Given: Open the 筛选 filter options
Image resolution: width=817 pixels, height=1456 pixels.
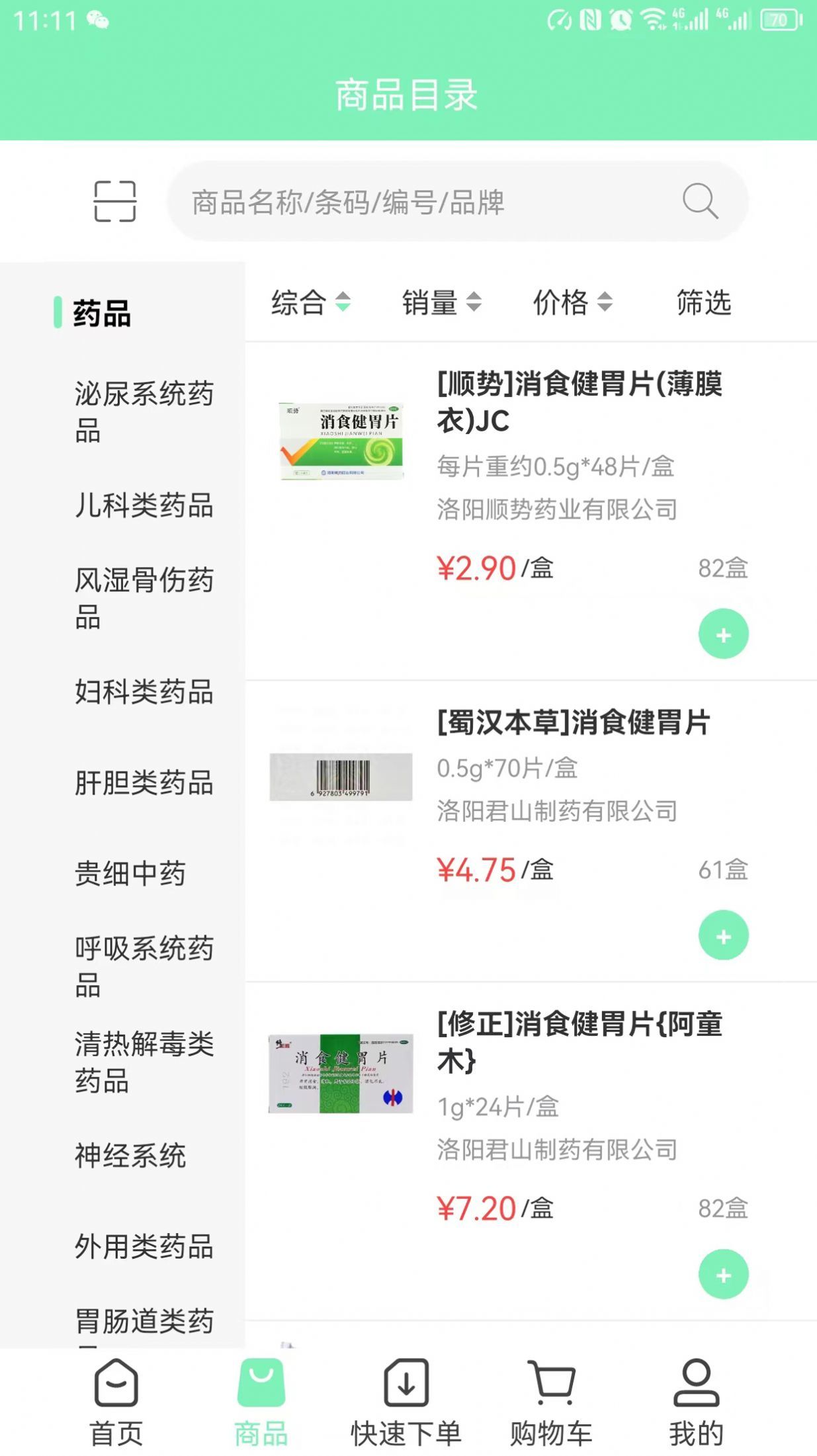Looking at the screenshot, I should click(x=703, y=302).
